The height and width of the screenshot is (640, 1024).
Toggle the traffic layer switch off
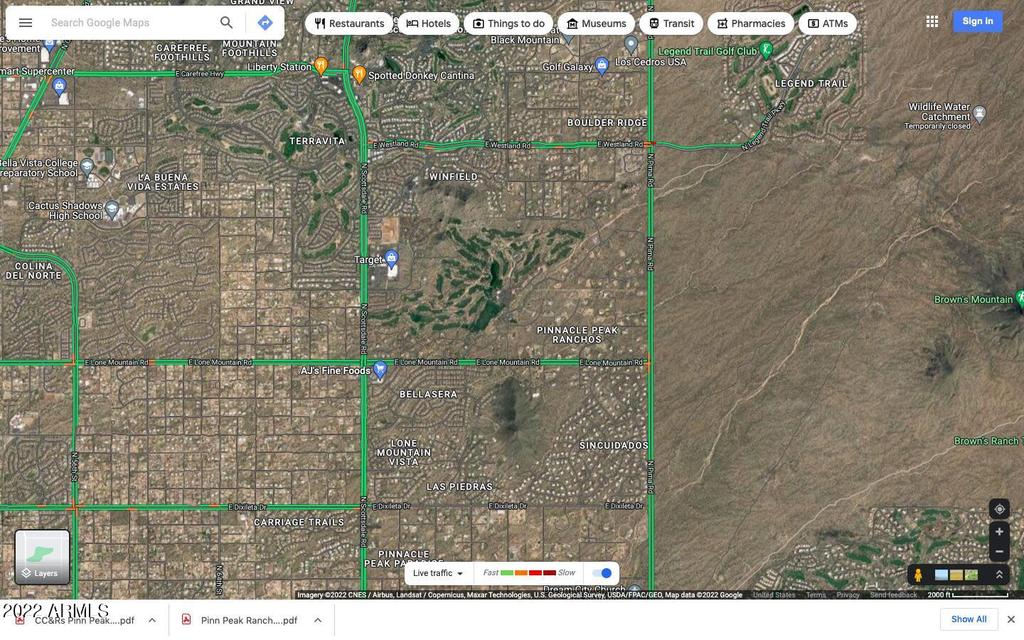tap(602, 573)
